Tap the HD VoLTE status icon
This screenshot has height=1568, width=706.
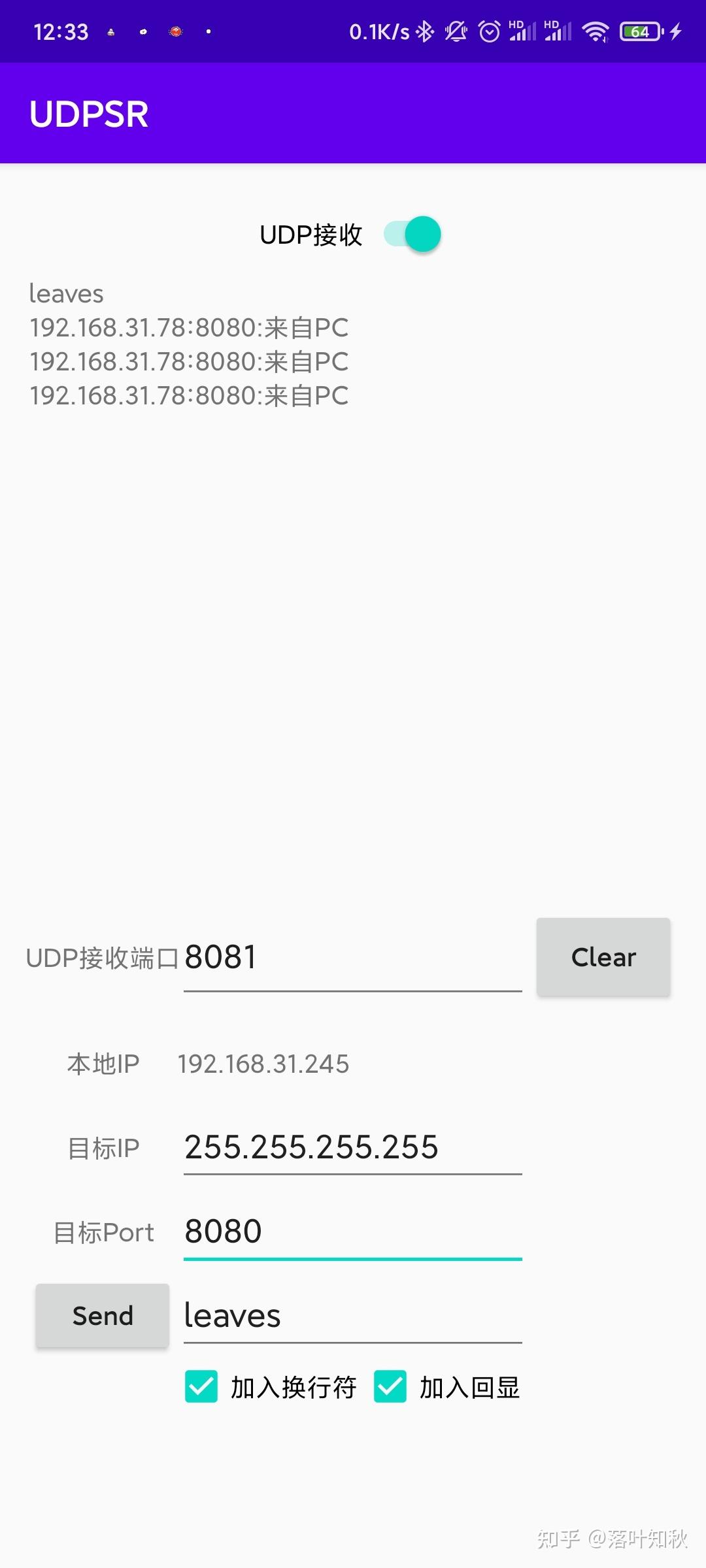click(x=516, y=24)
